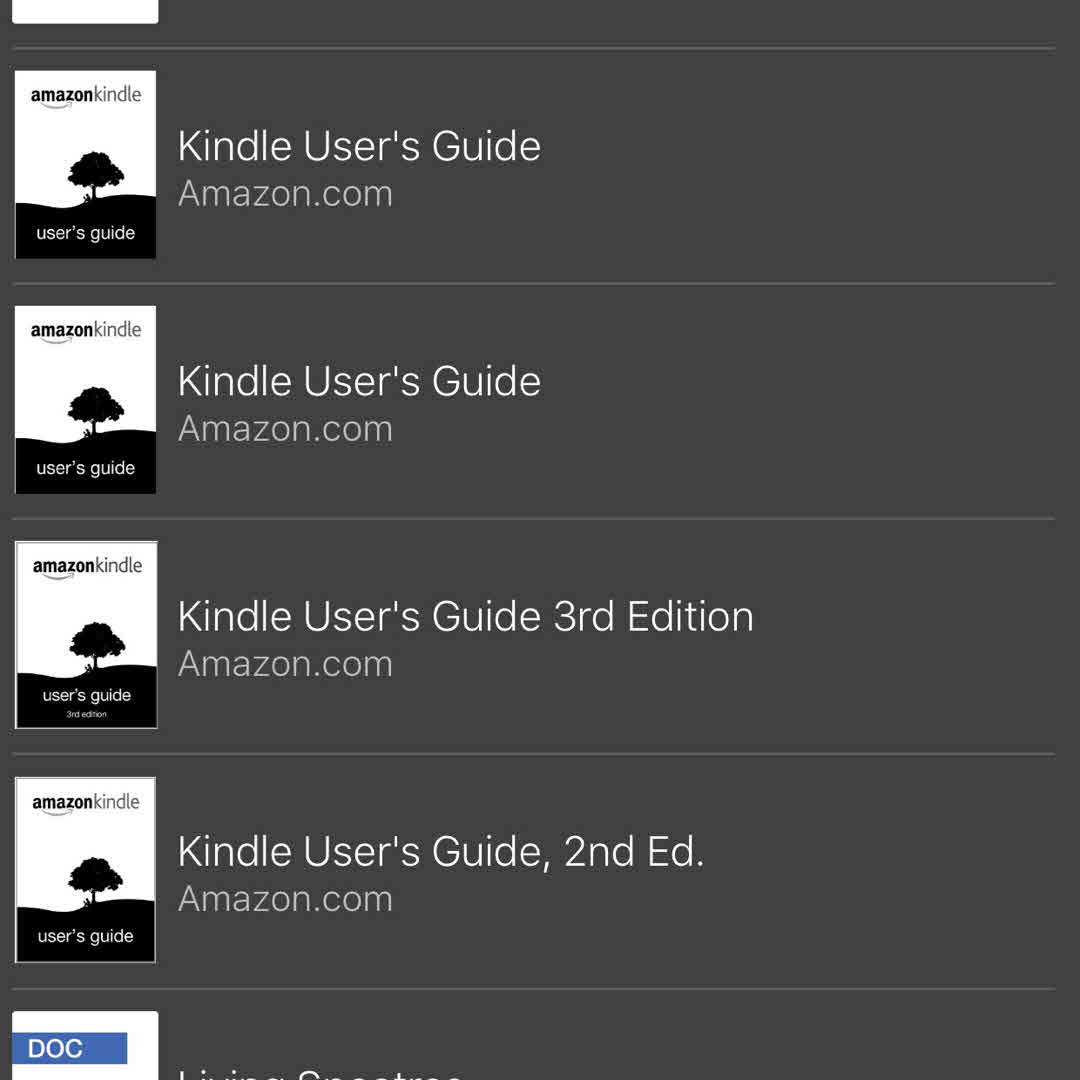Open Kindle User's Guide 3rd Edition
This screenshot has width=1080, height=1080.
click(465, 635)
